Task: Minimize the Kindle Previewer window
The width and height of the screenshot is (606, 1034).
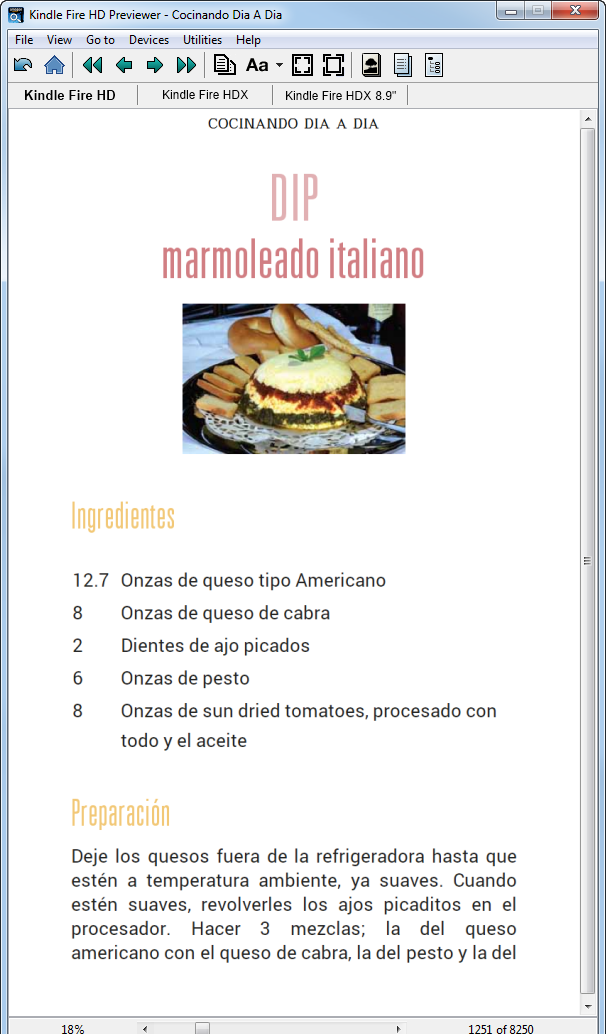Action: coord(514,11)
